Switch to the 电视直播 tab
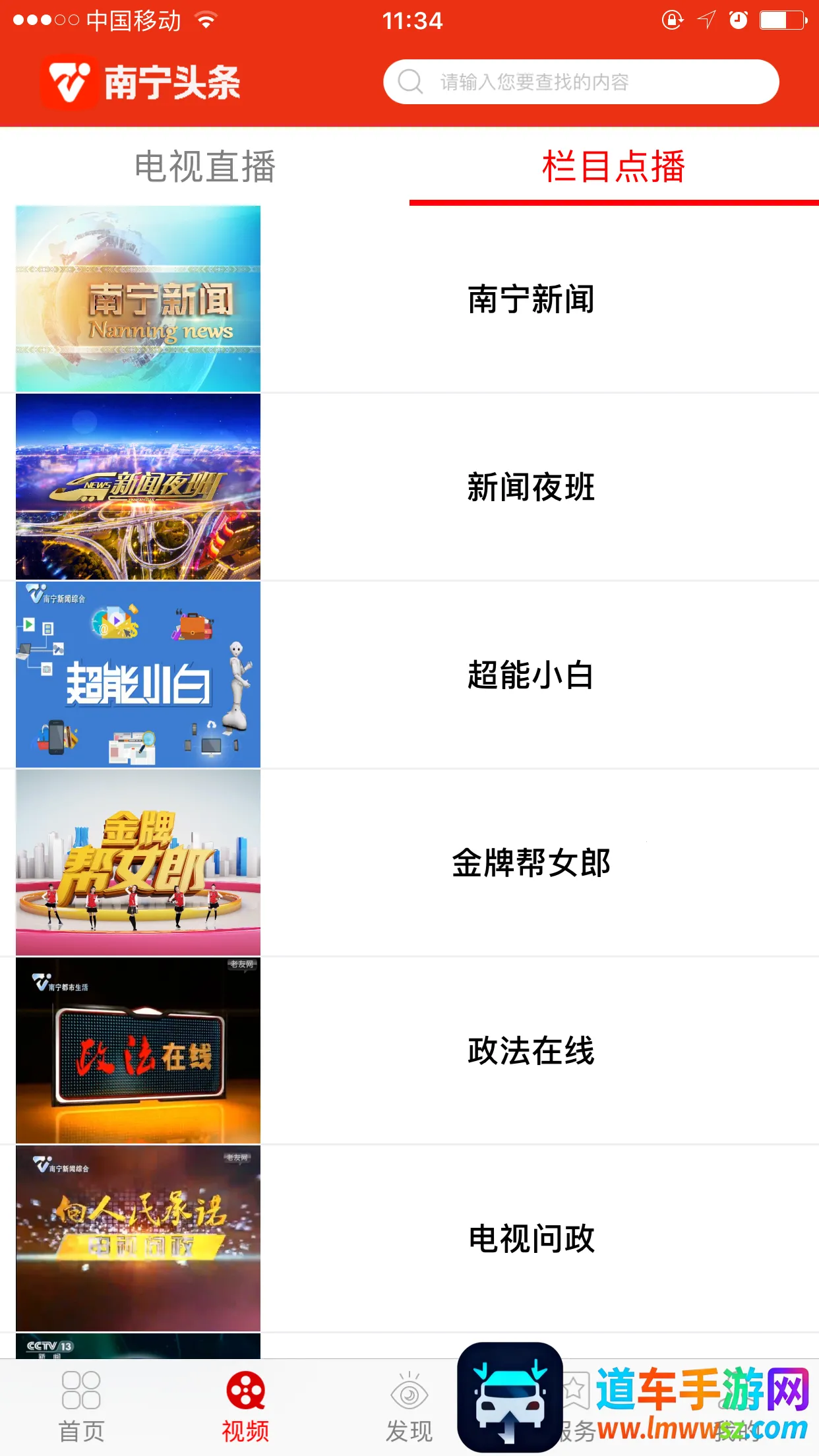The height and width of the screenshot is (1456, 819). click(x=204, y=166)
